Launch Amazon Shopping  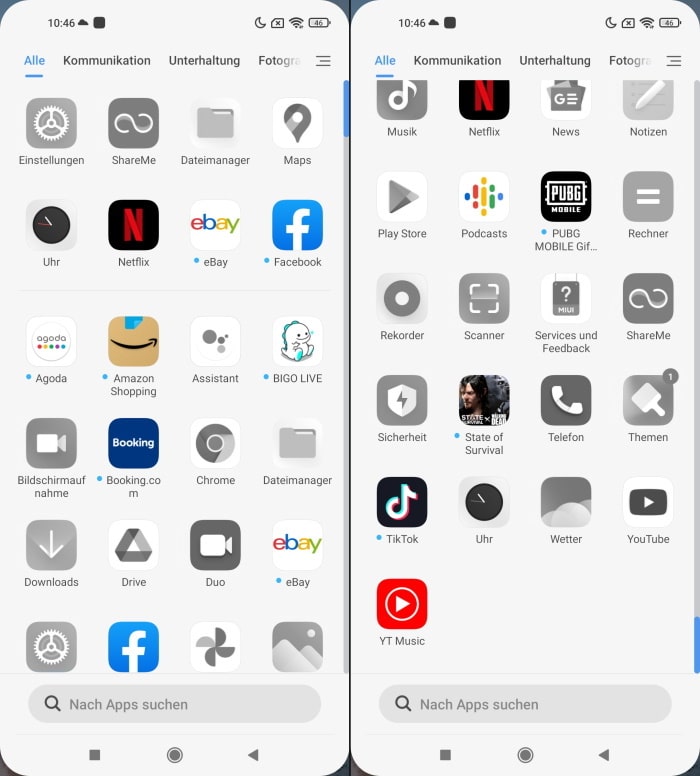tap(133, 342)
